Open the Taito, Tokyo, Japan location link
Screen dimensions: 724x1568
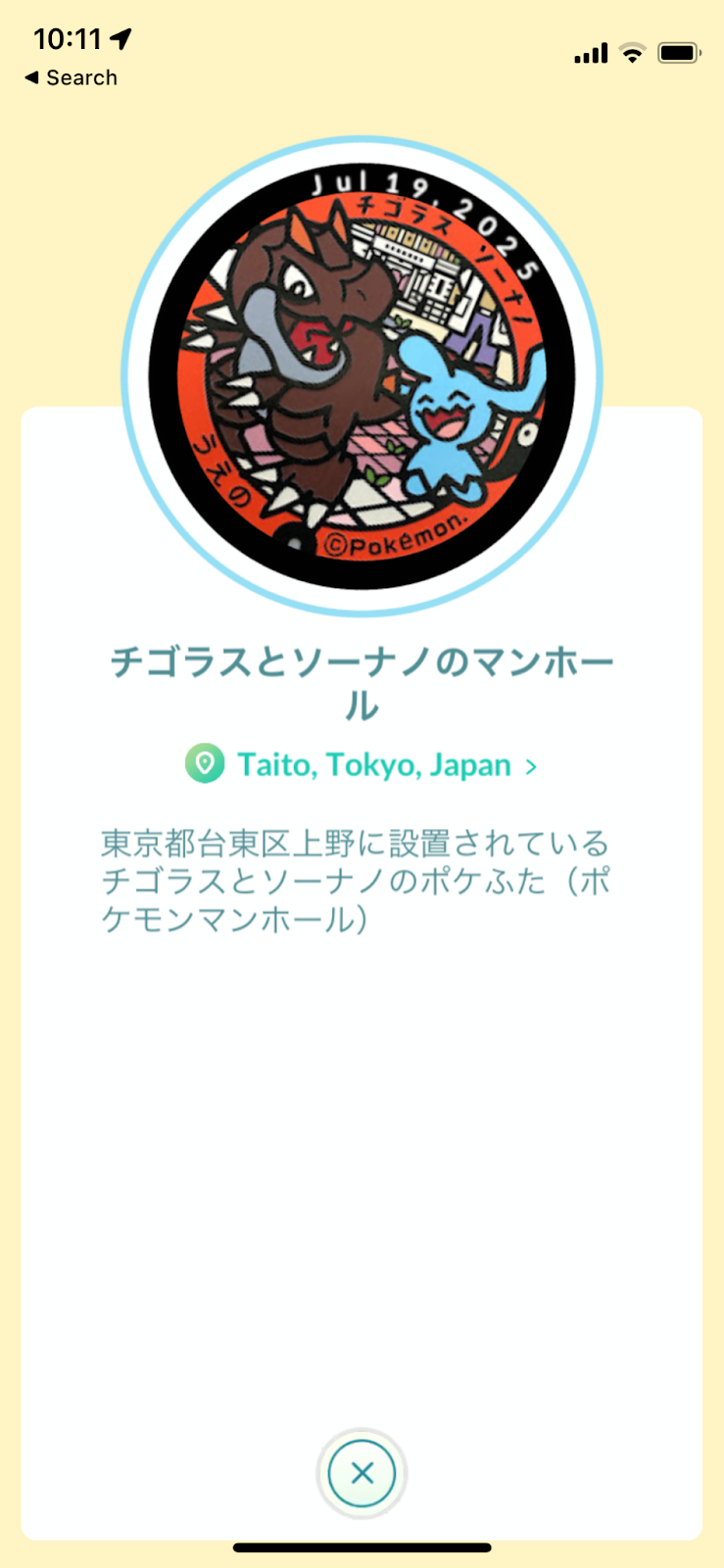pos(374,765)
